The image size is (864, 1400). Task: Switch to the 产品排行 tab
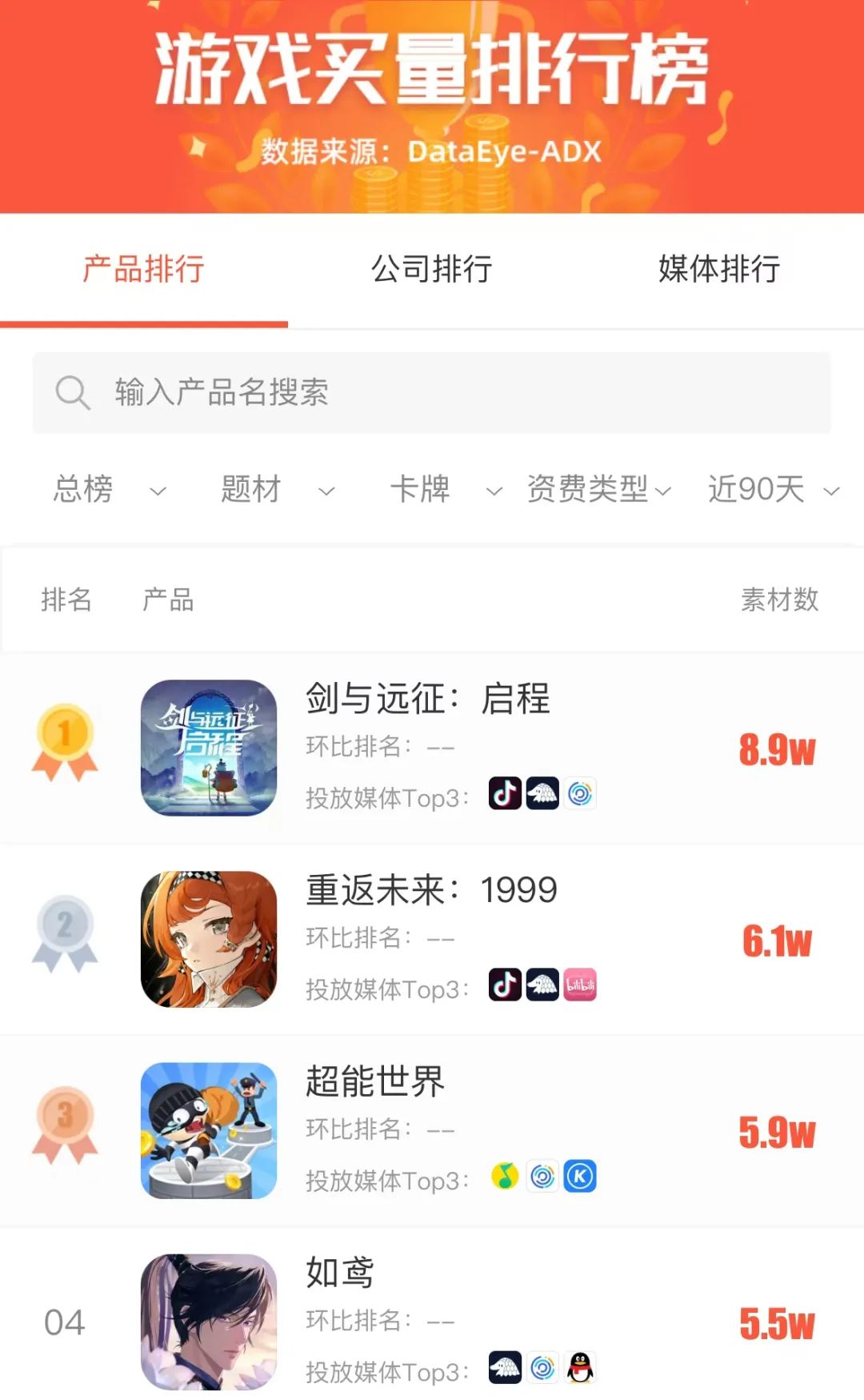pyautogui.click(x=144, y=270)
